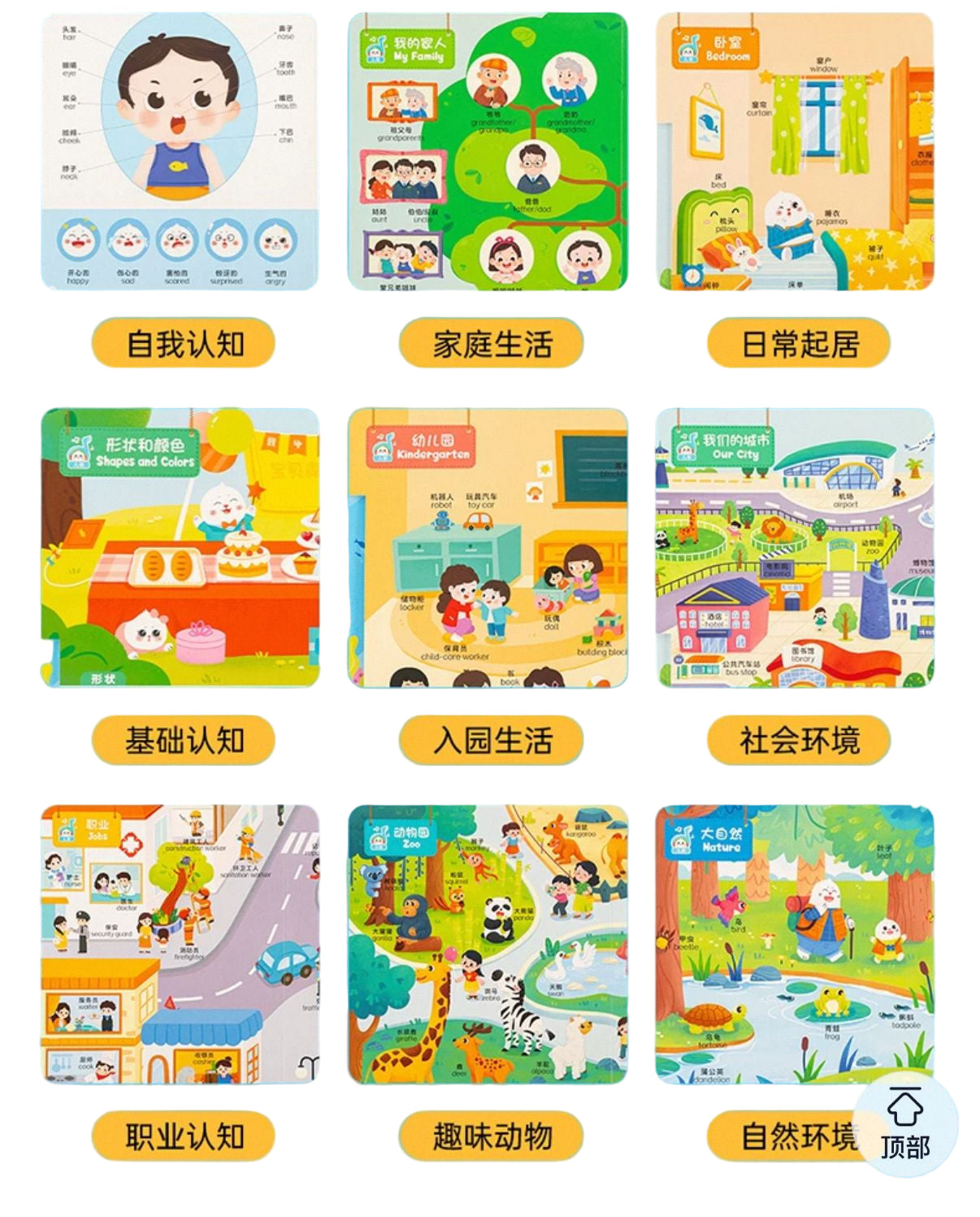Click the Shapes and Colors banner

130,451
